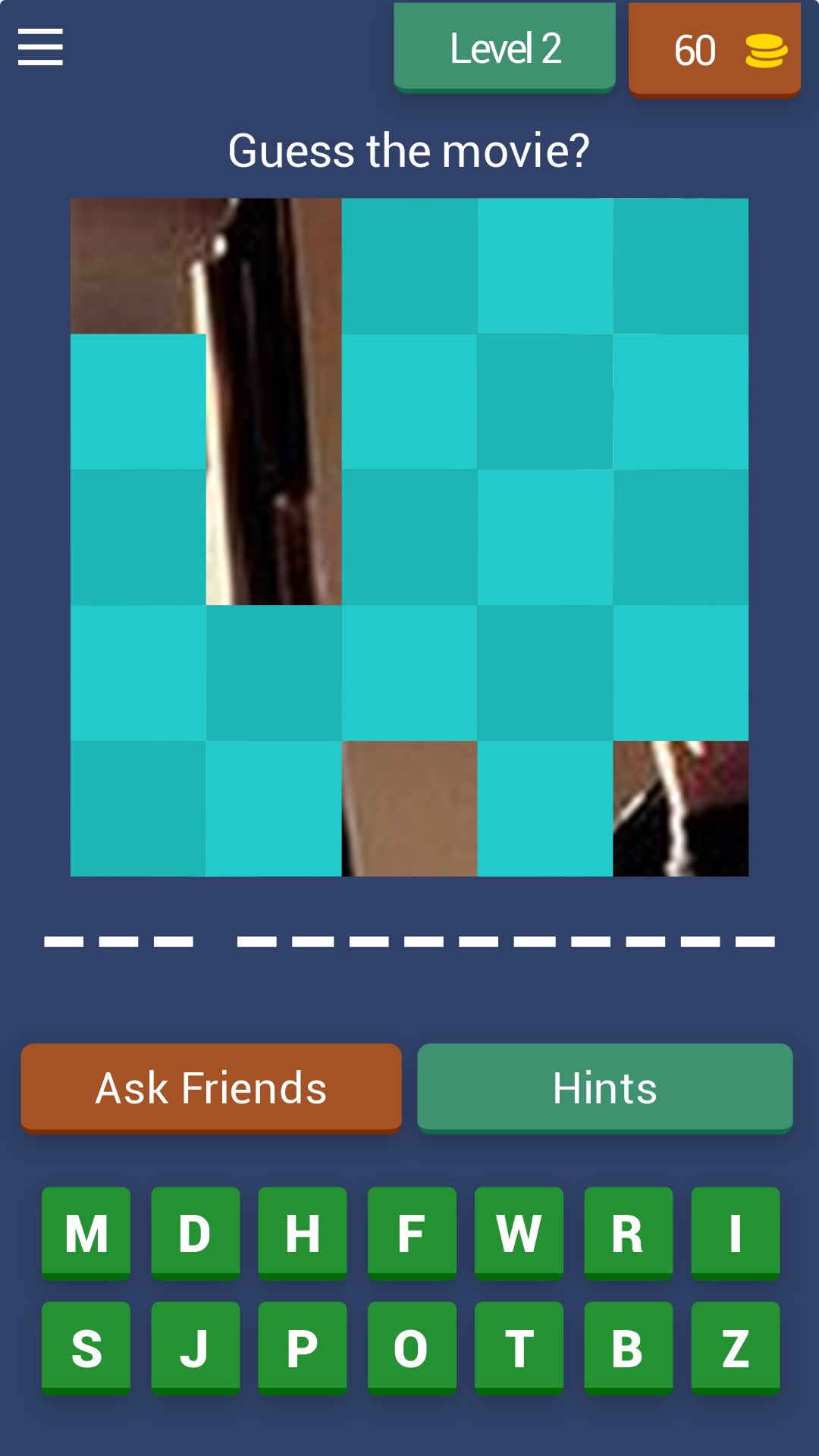Viewport: 819px width, 1456px height.
Task: Choose the letter R tile
Action: click(628, 1234)
